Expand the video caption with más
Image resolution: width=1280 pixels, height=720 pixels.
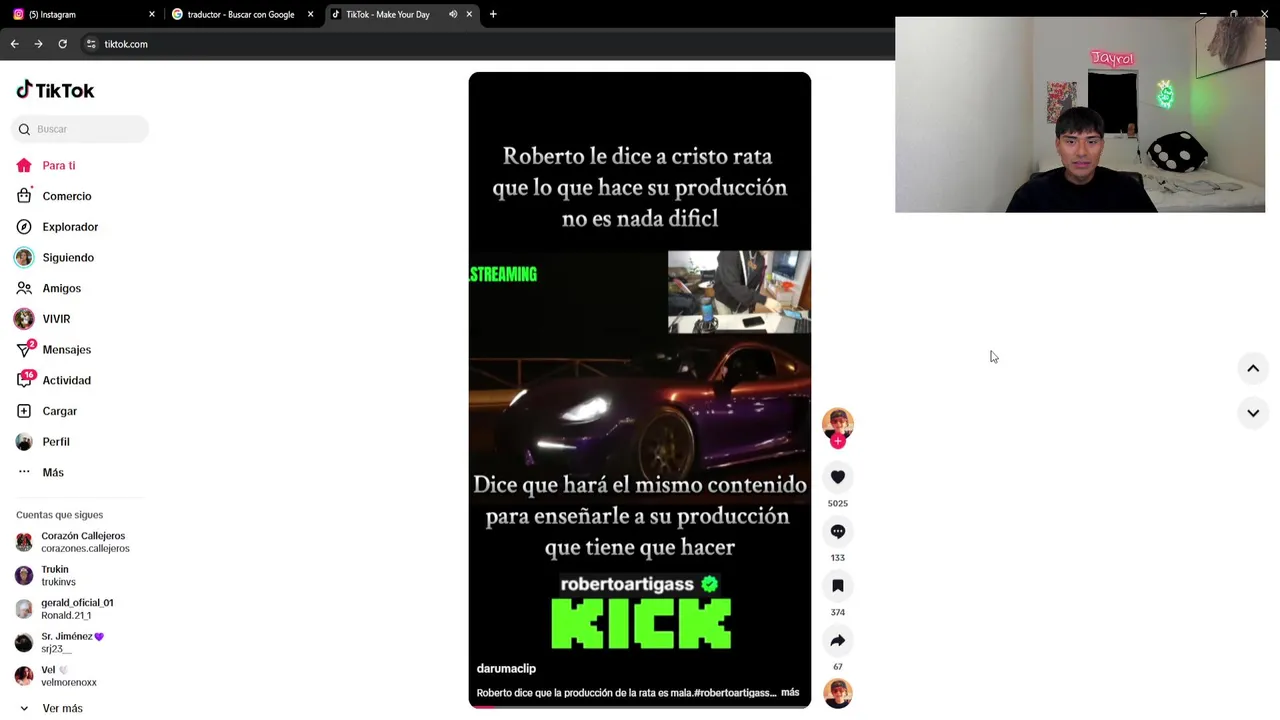coord(790,692)
